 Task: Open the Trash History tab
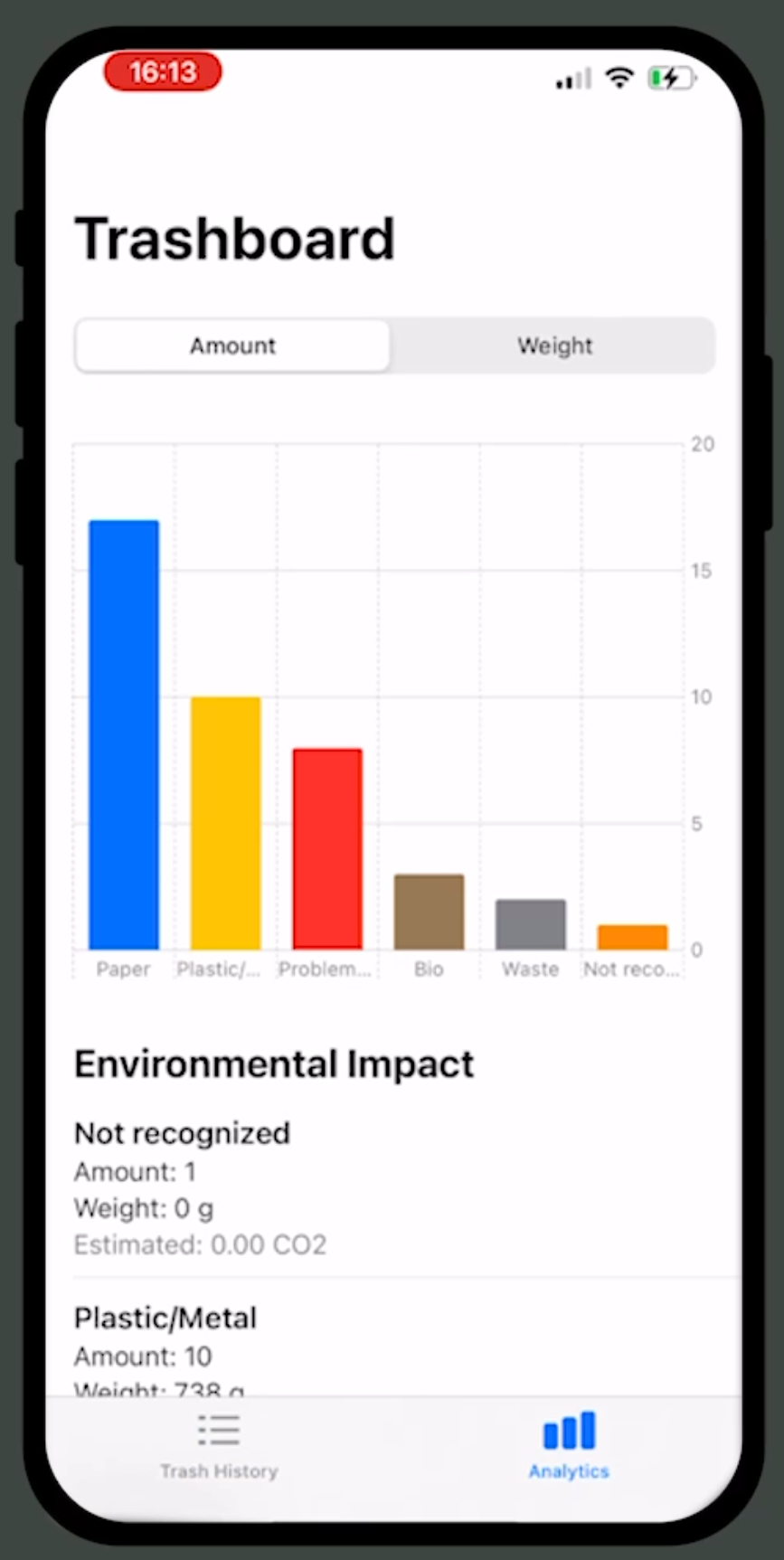pyautogui.click(x=219, y=1446)
